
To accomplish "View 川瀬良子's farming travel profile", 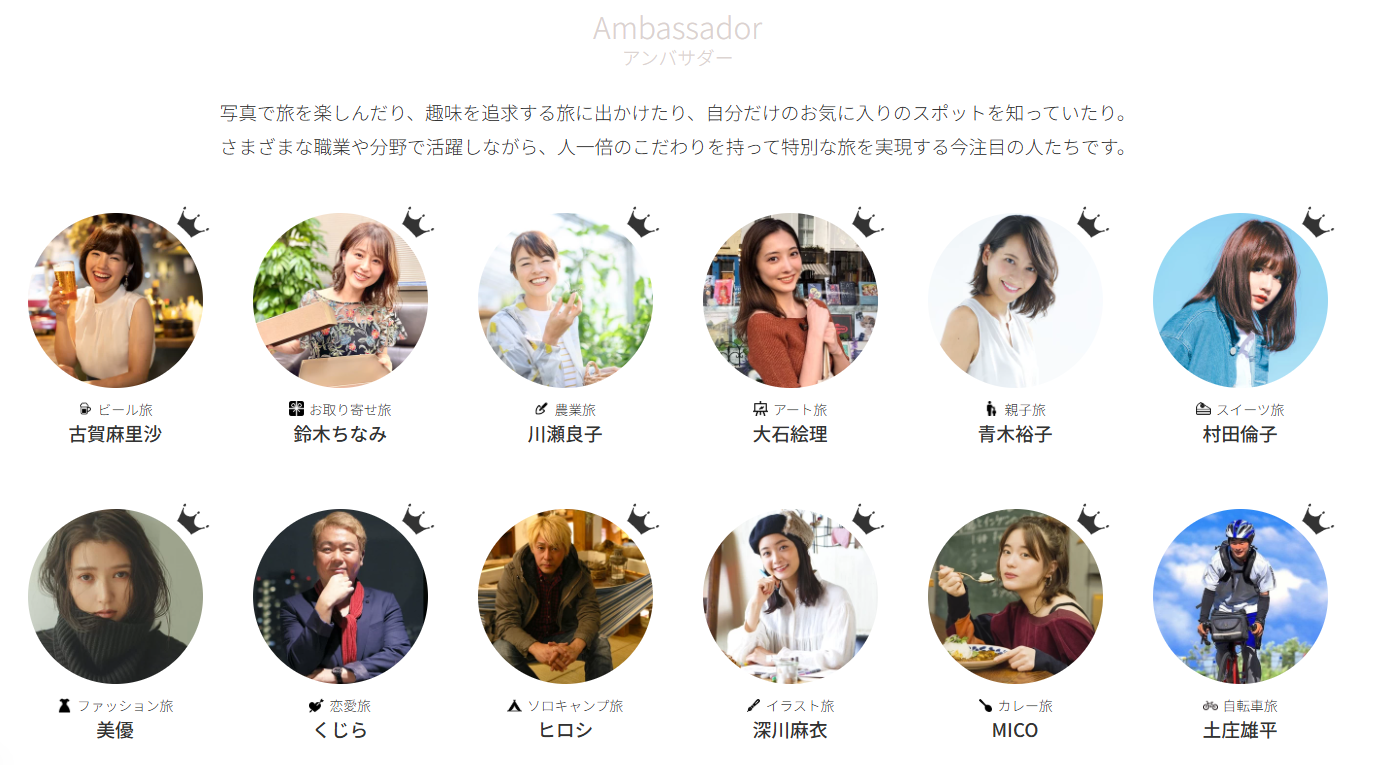I will tap(565, 300).
